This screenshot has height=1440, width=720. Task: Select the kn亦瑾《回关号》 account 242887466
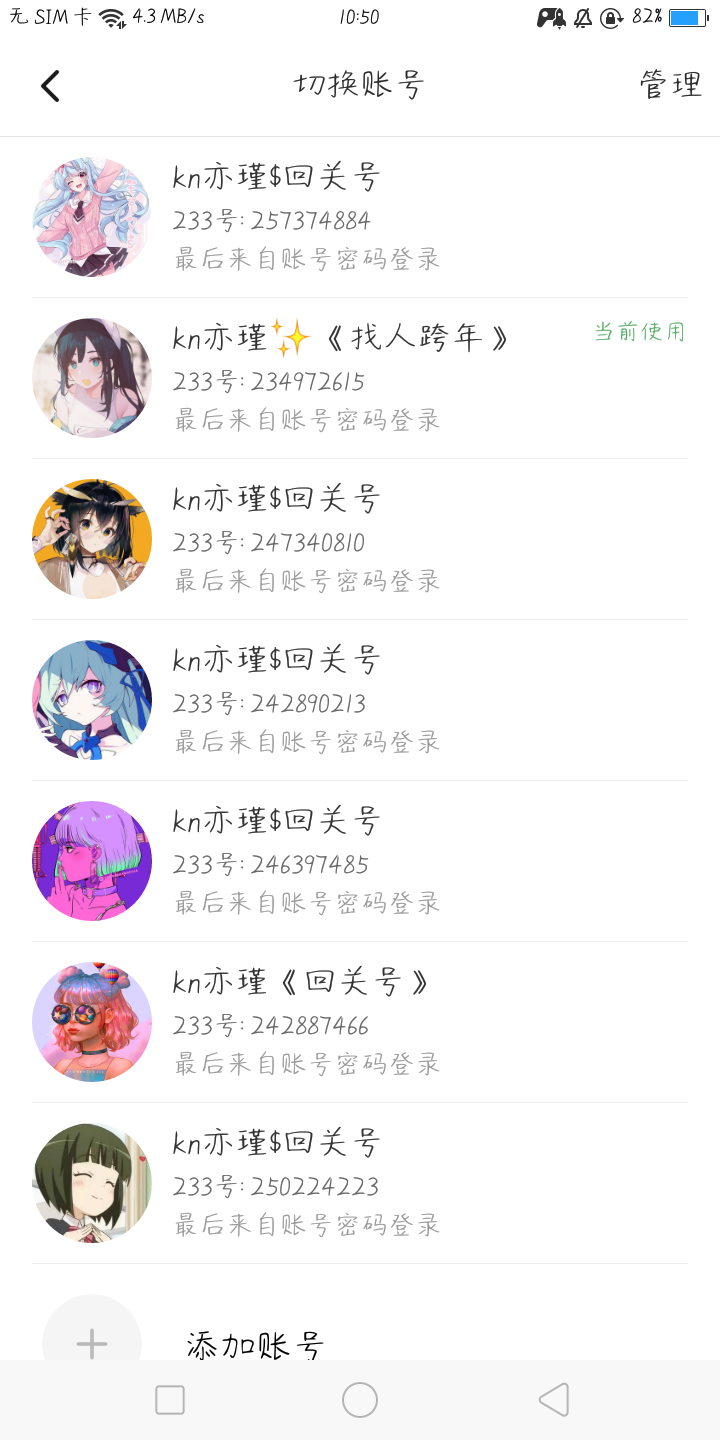click(360, 1023)
